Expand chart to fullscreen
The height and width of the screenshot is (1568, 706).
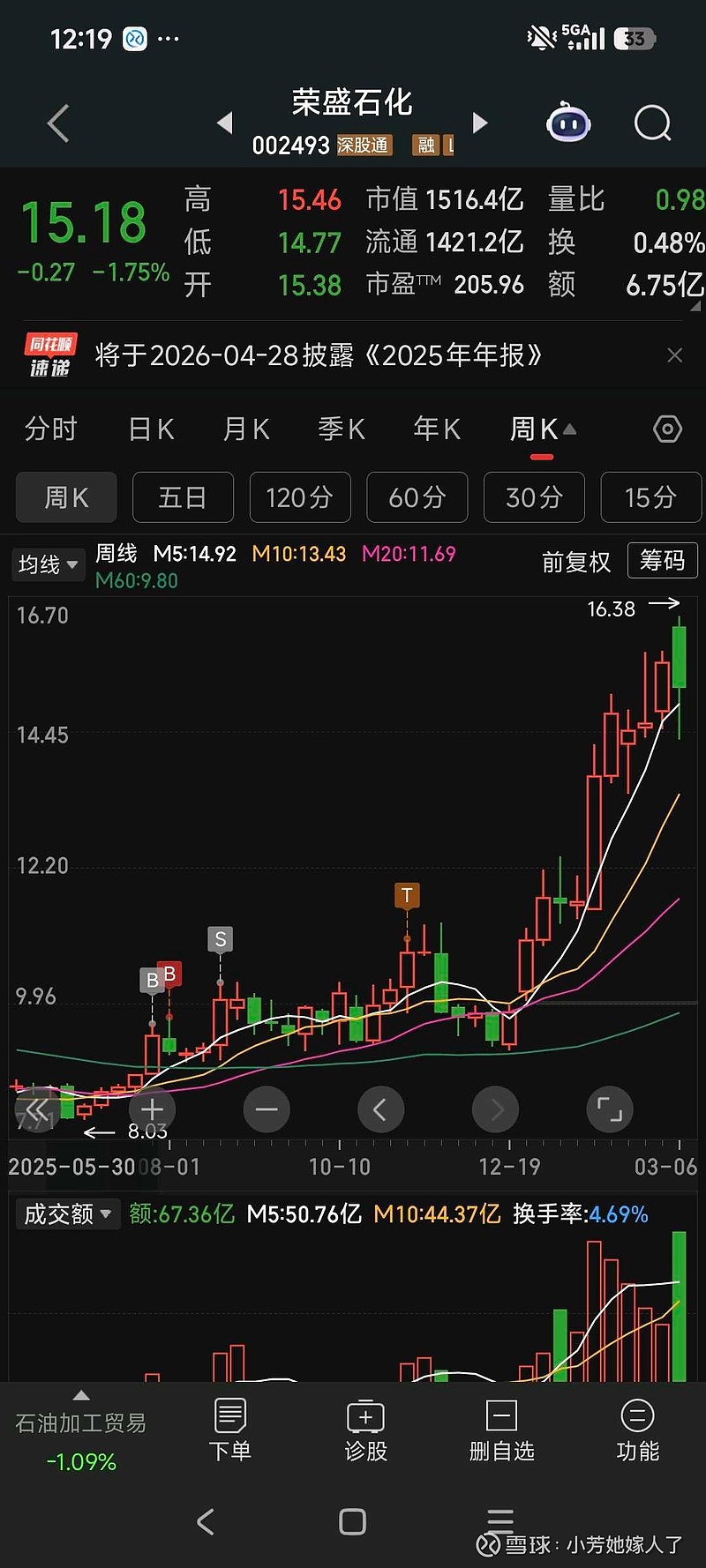click(x=610, y=1109)
